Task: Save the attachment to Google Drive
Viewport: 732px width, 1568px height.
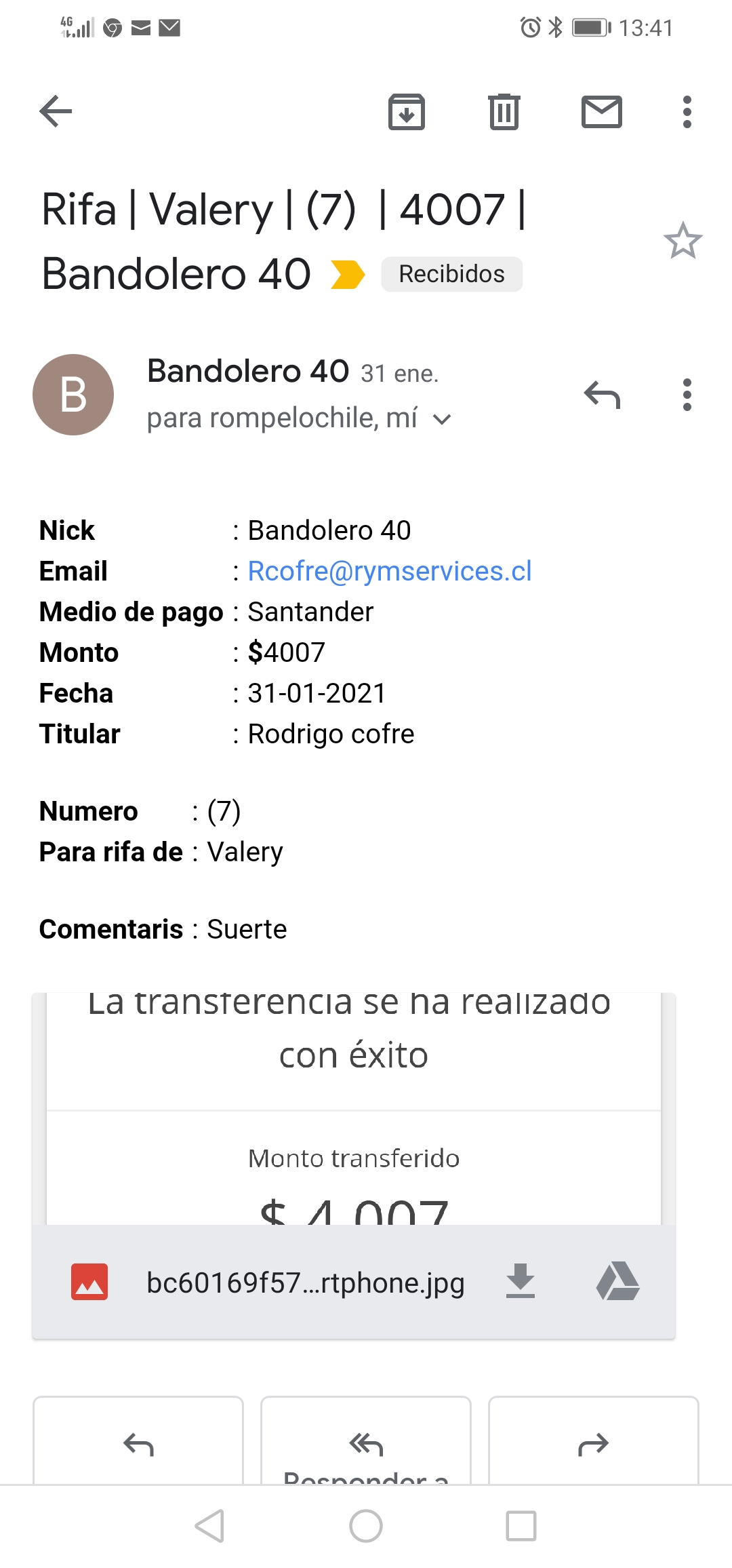Action: pos(618,1281)
